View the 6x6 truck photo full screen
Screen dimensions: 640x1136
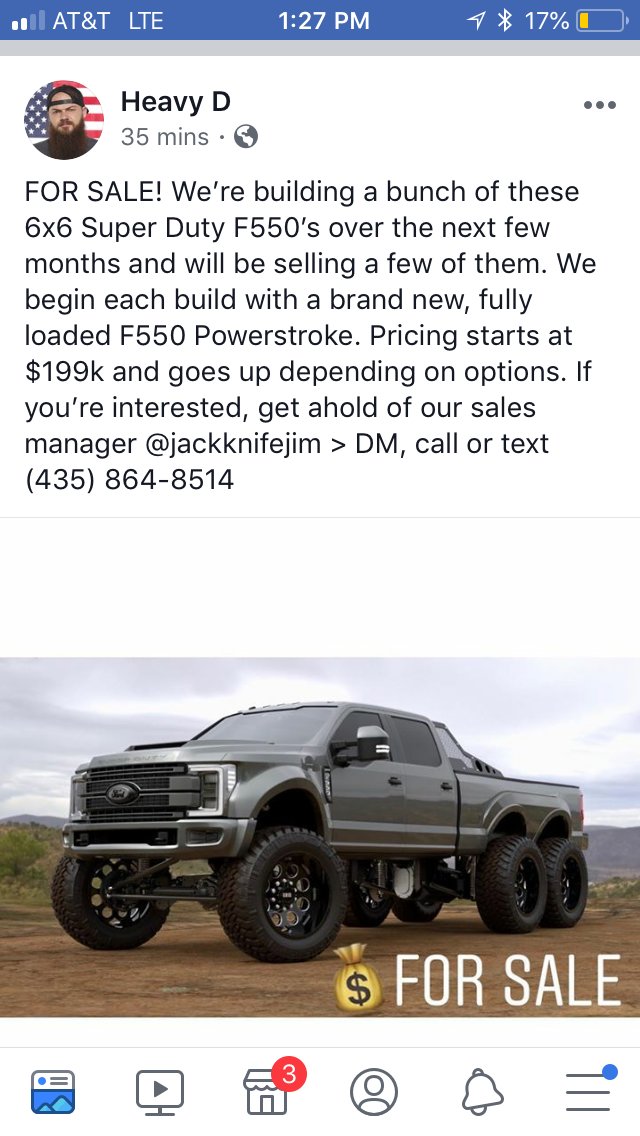(320, 836)
